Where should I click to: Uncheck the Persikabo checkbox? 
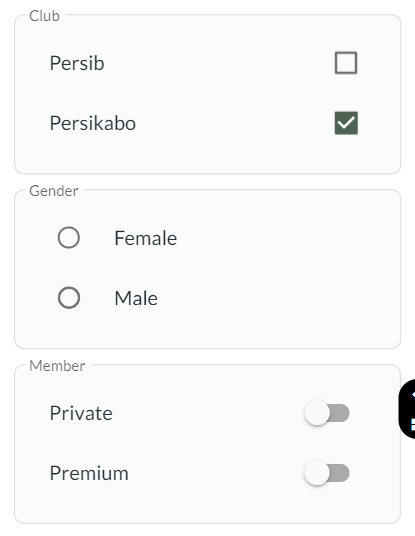346,123
